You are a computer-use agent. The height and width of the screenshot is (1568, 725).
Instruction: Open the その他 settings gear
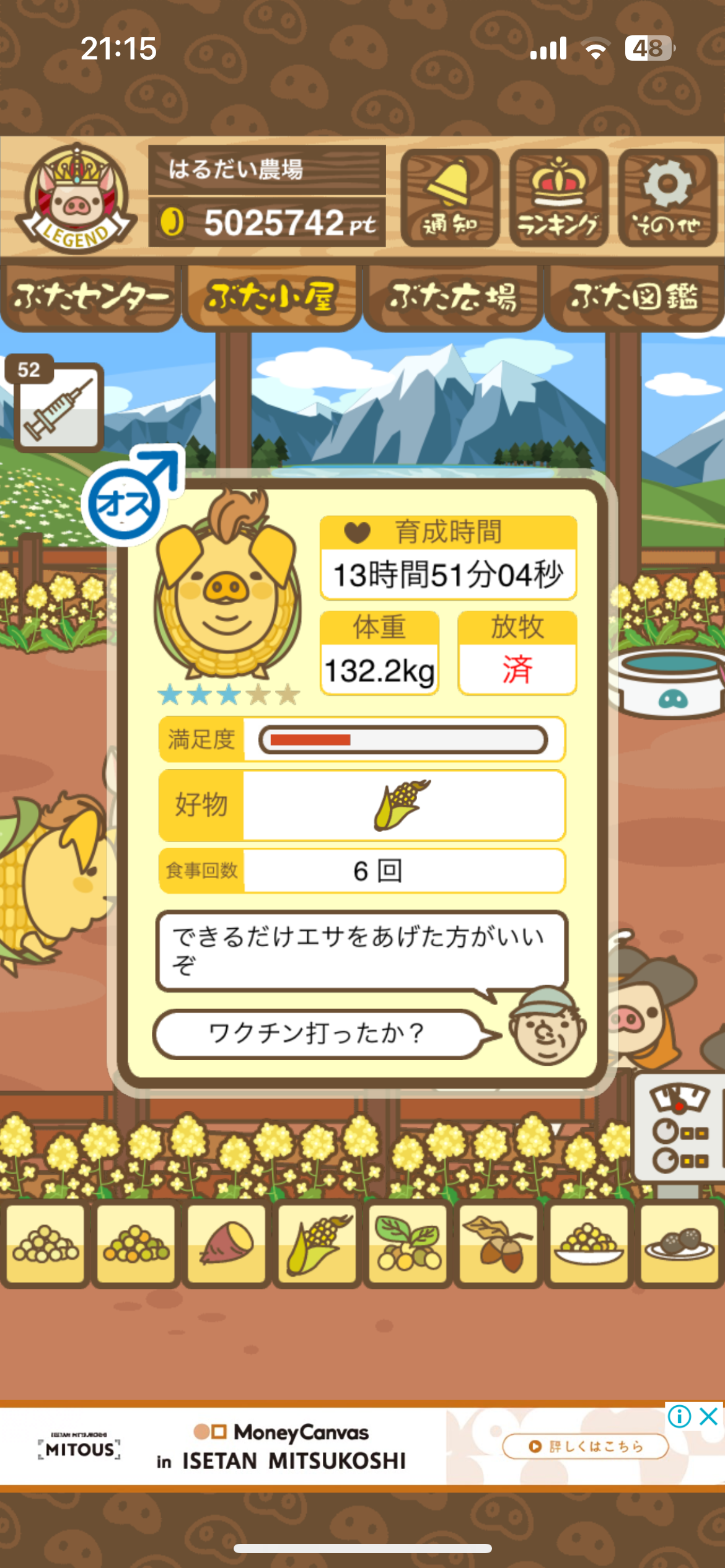pos(667,197)
